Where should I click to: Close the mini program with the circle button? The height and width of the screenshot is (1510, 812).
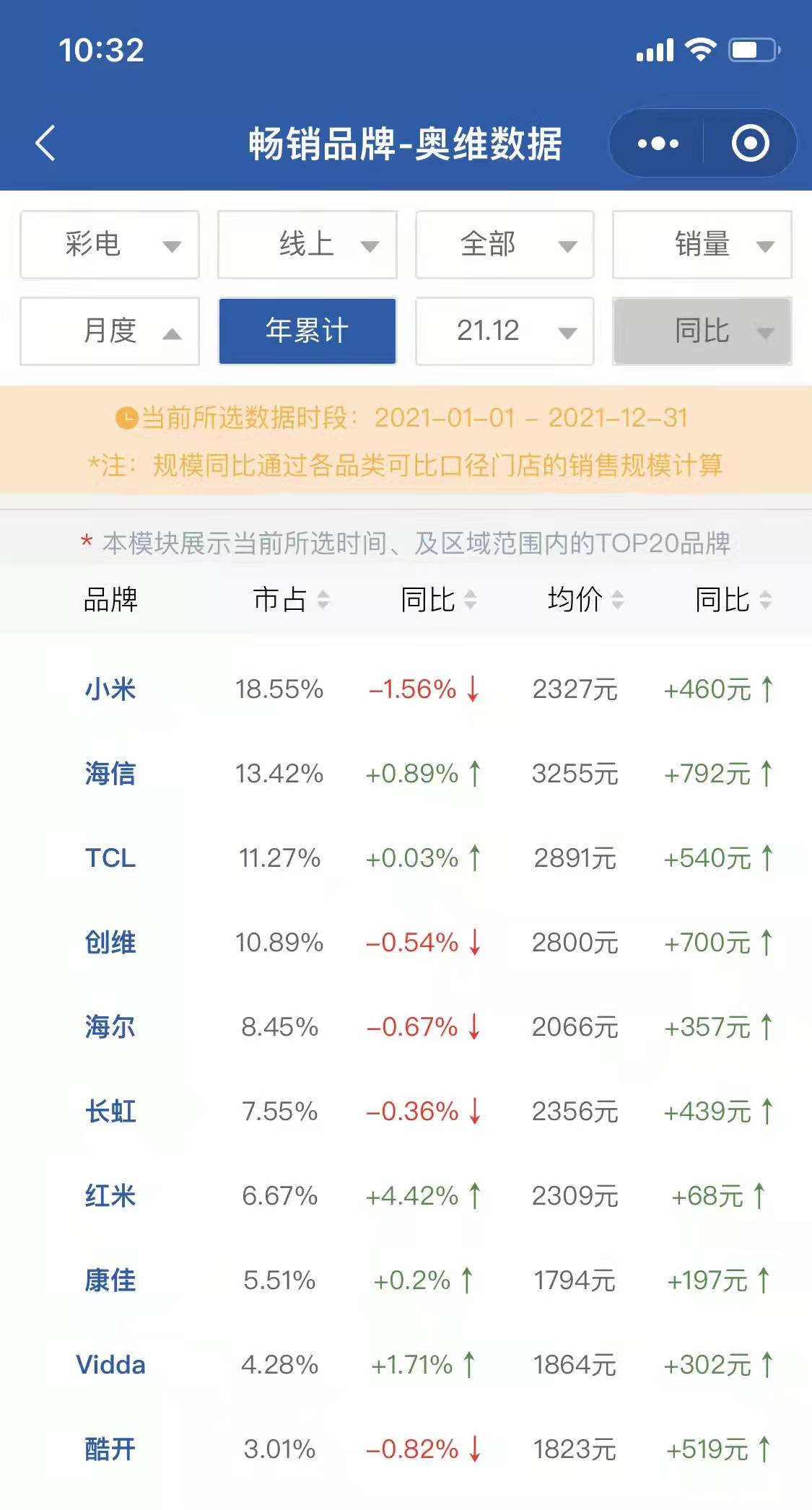(x=750, y=144)
